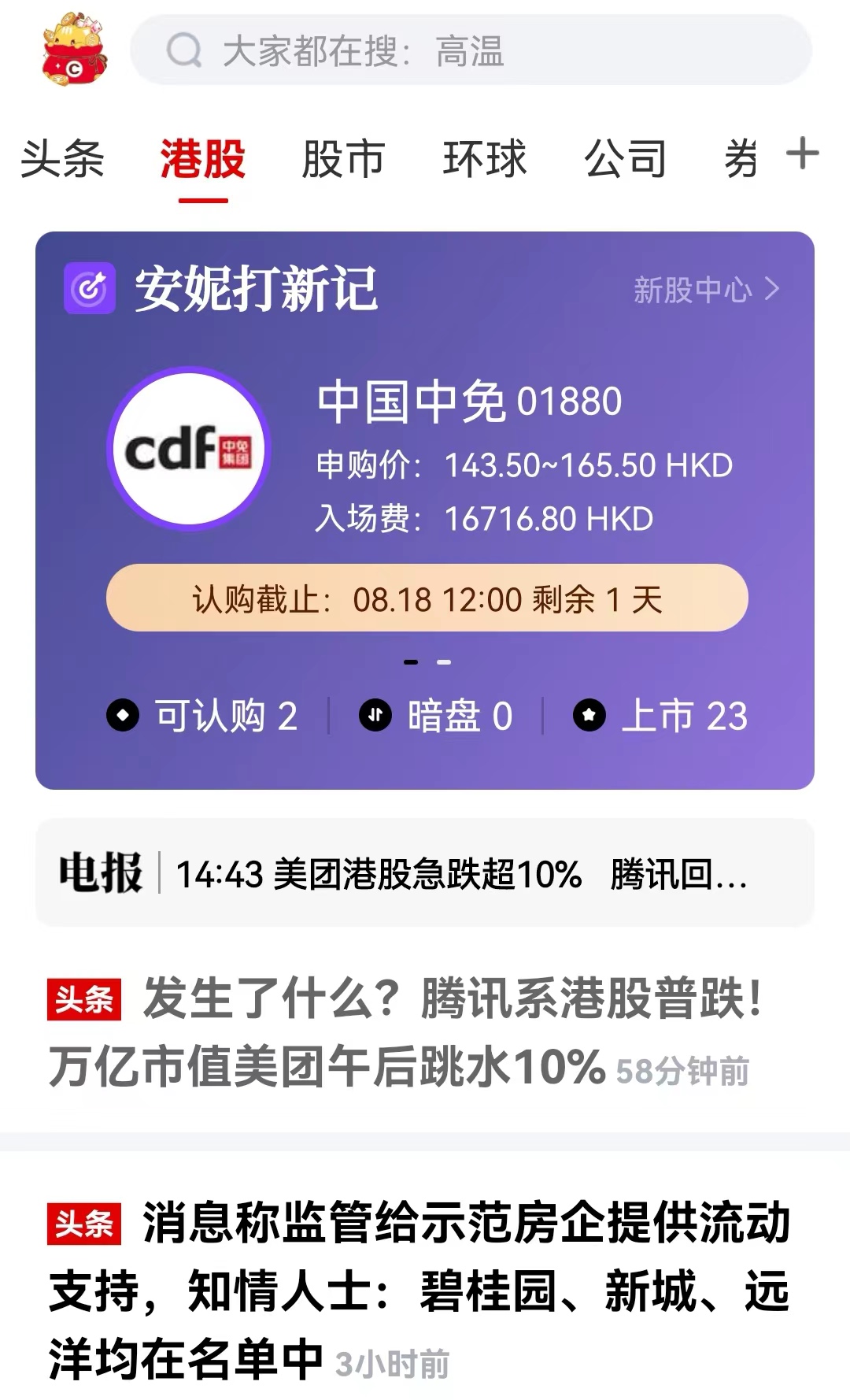Select the 港股 tab
This screenshot has width=850, height=1400.
(x=203, y=159)
